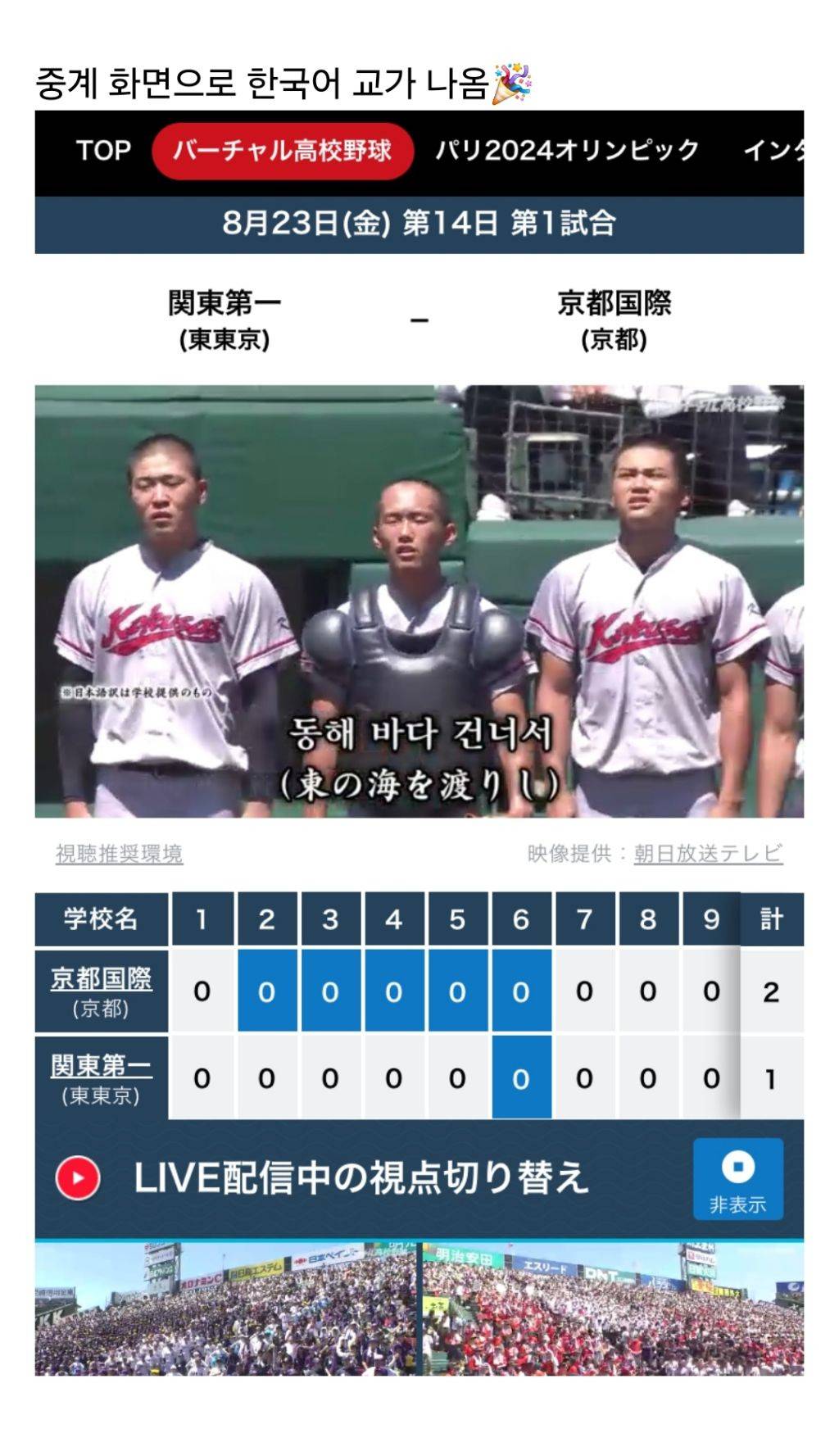Open the パリ2024オリンピック tab

click(x=567, y=151)
